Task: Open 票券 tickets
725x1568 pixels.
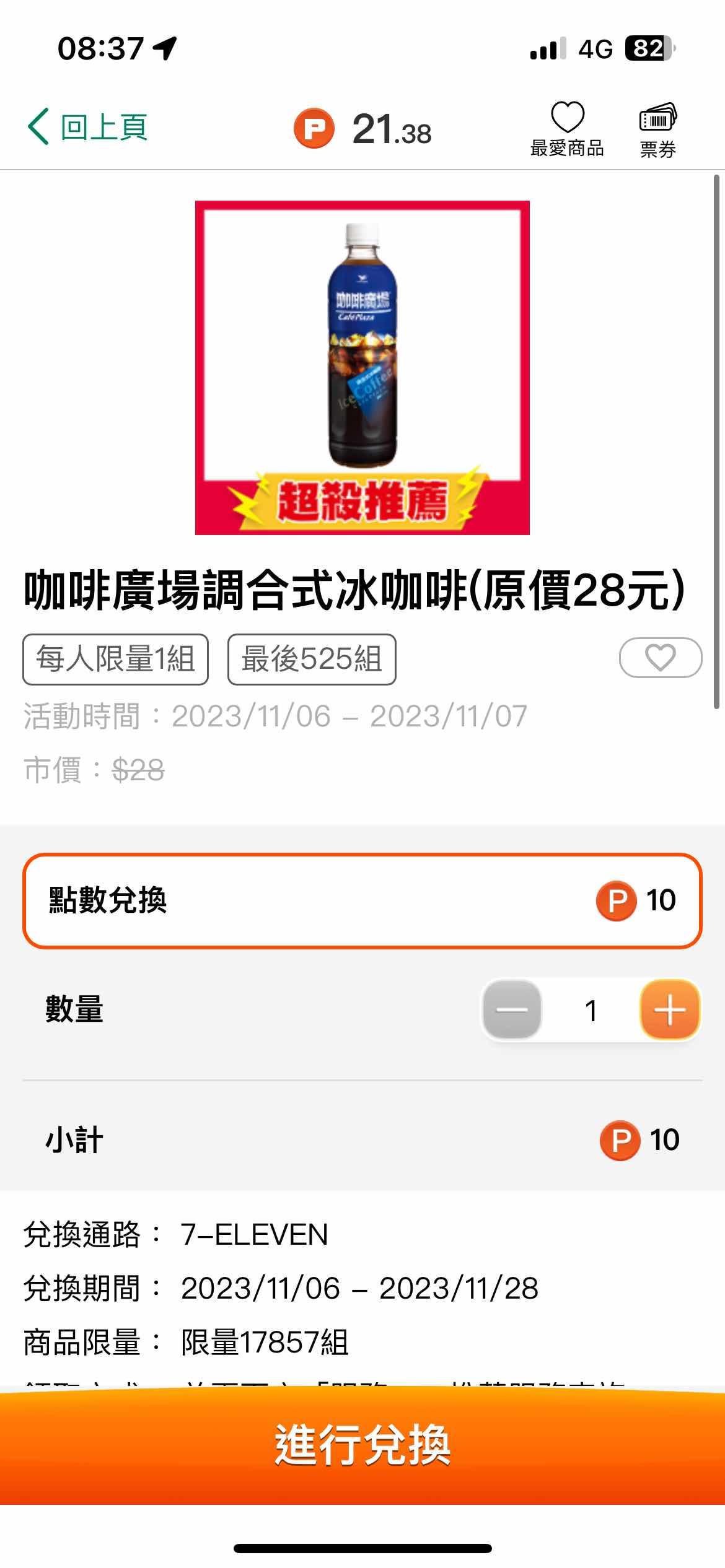Action: pyautogui.click(x=657, y=129)
